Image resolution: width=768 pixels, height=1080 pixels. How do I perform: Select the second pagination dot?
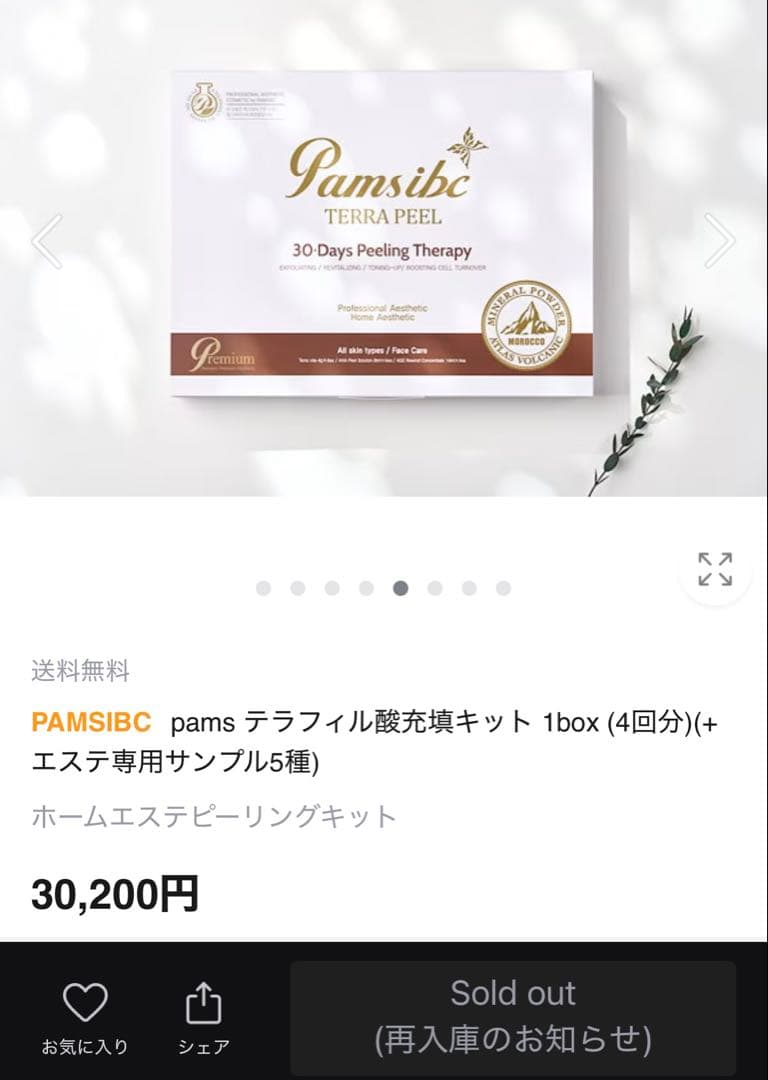click(296, 588)
